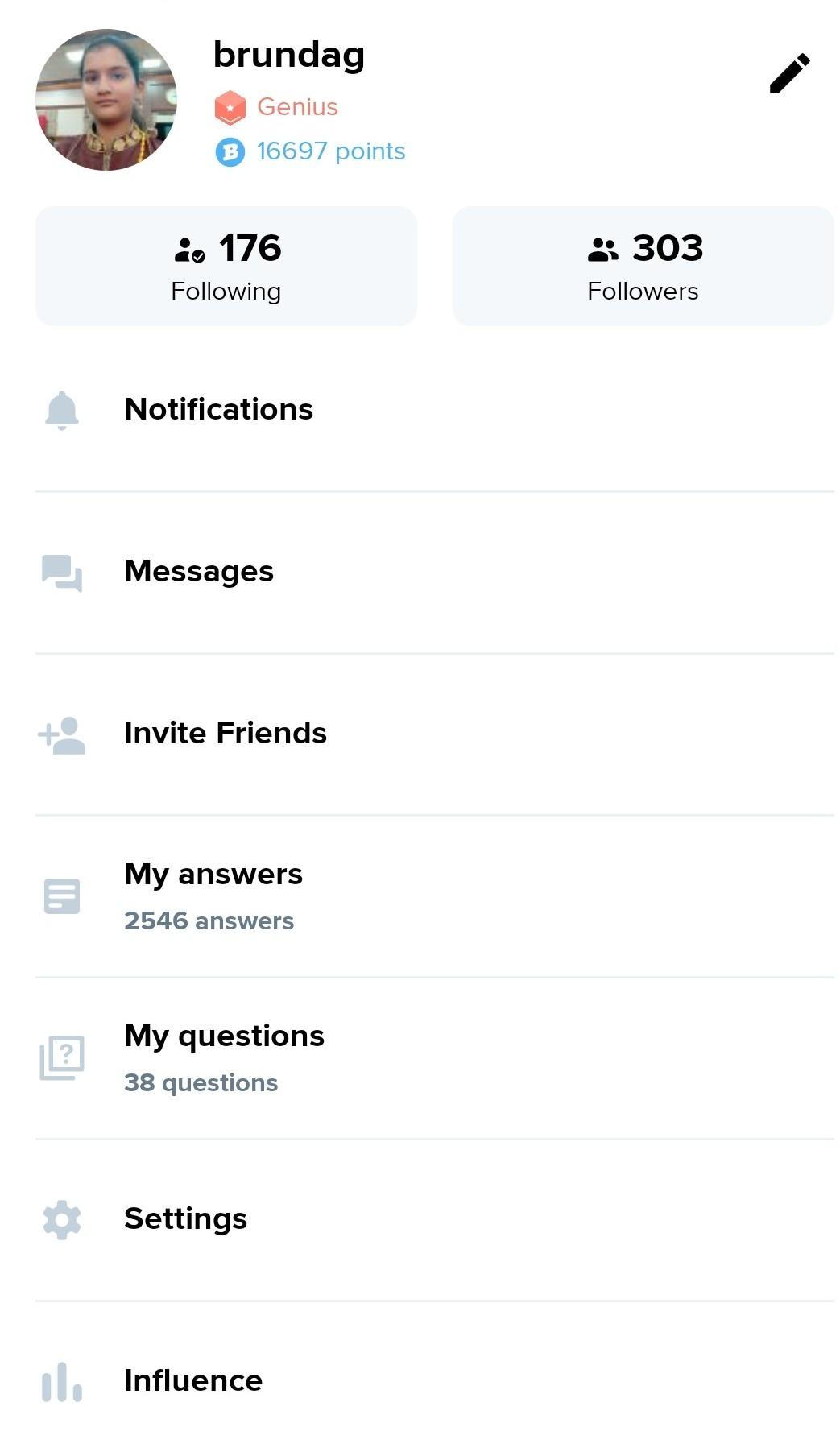
Task: Open Notifications
Action: pos(218,410)
